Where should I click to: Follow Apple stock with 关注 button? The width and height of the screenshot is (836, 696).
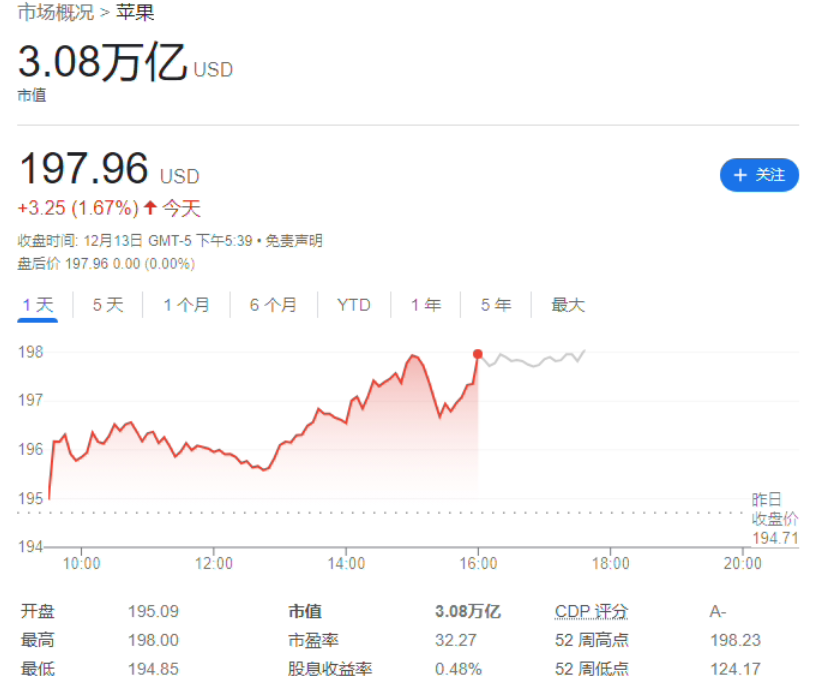[x=759, y=175]
